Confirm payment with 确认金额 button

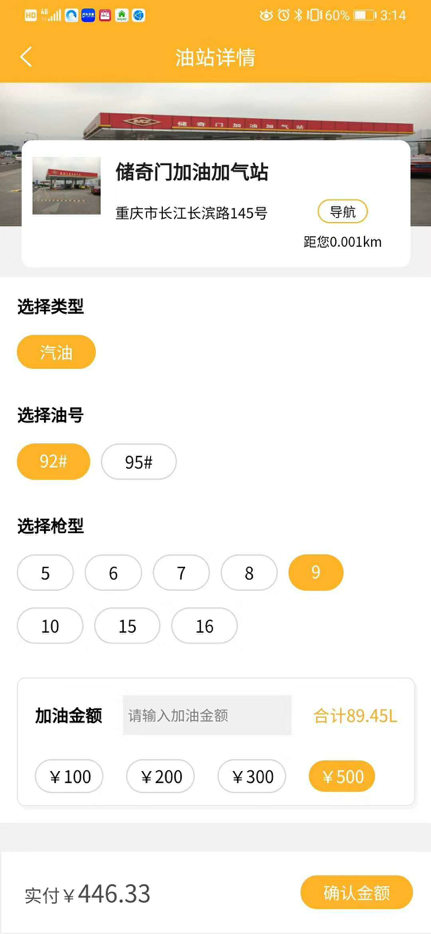(357, 892)
